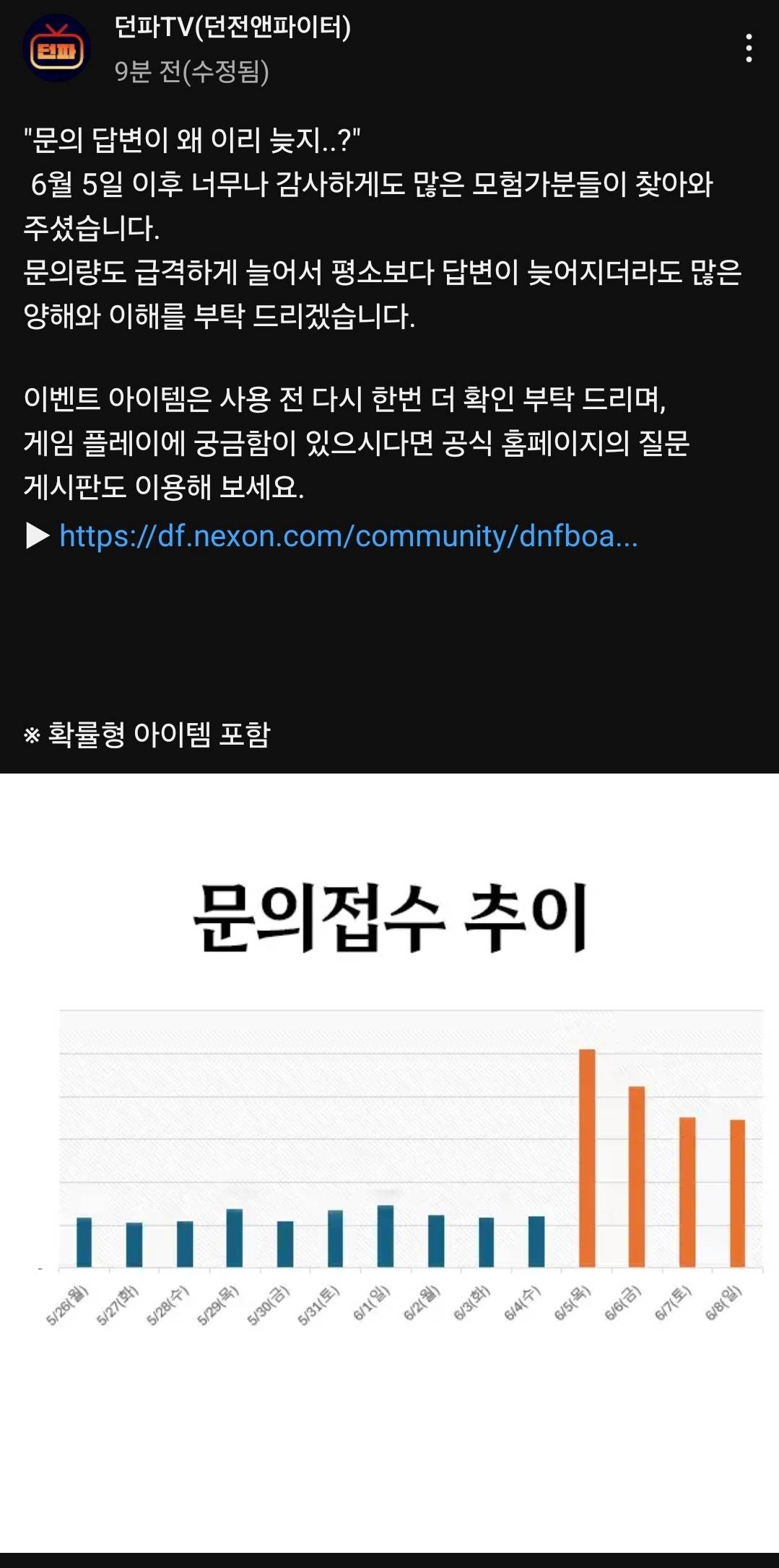This screenshot has height=1568, width=779.
Task: Open the 던파TV channel avatar
Action: point(57,48)
